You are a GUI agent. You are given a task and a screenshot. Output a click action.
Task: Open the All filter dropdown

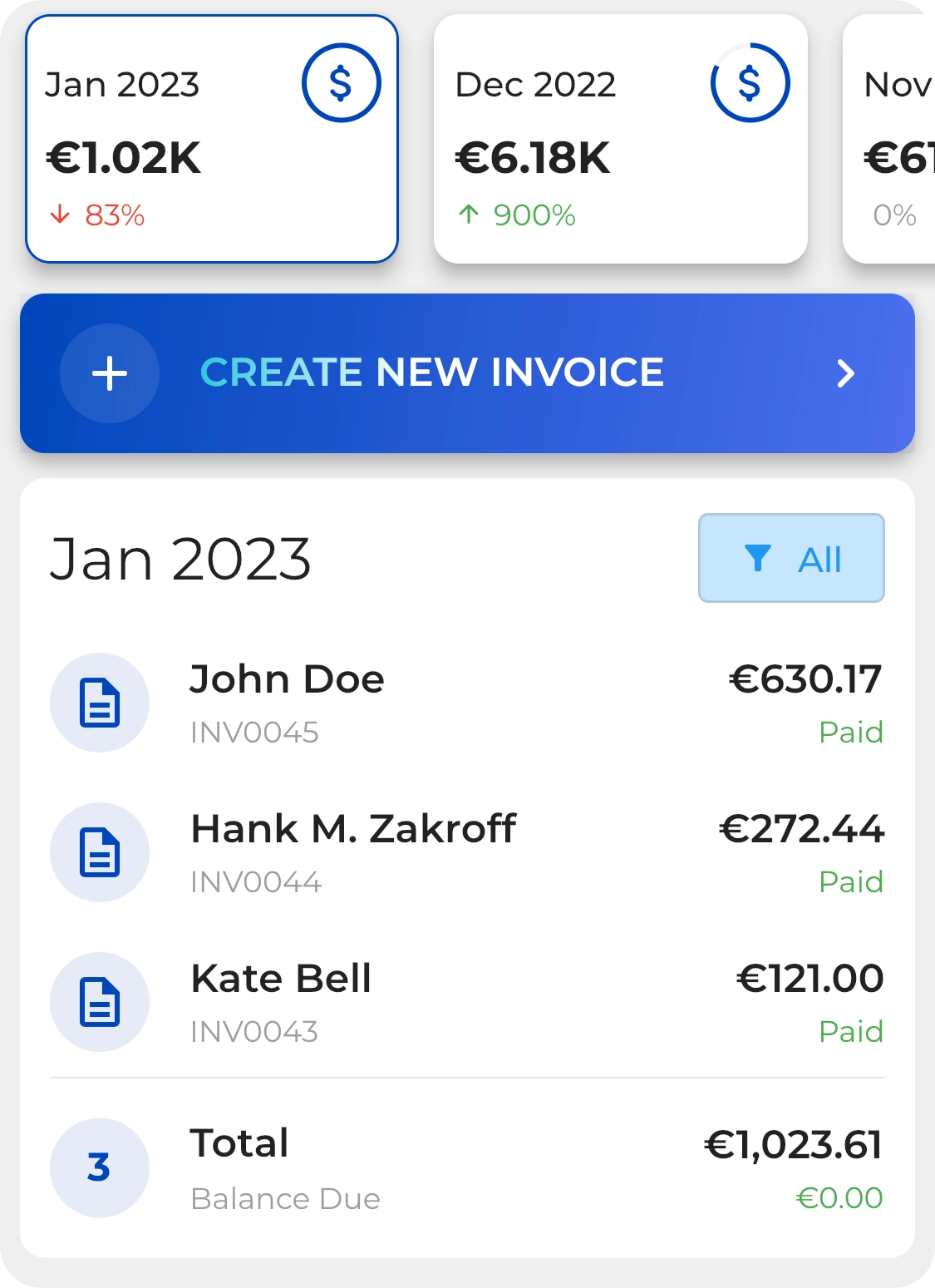pos(790,559)
